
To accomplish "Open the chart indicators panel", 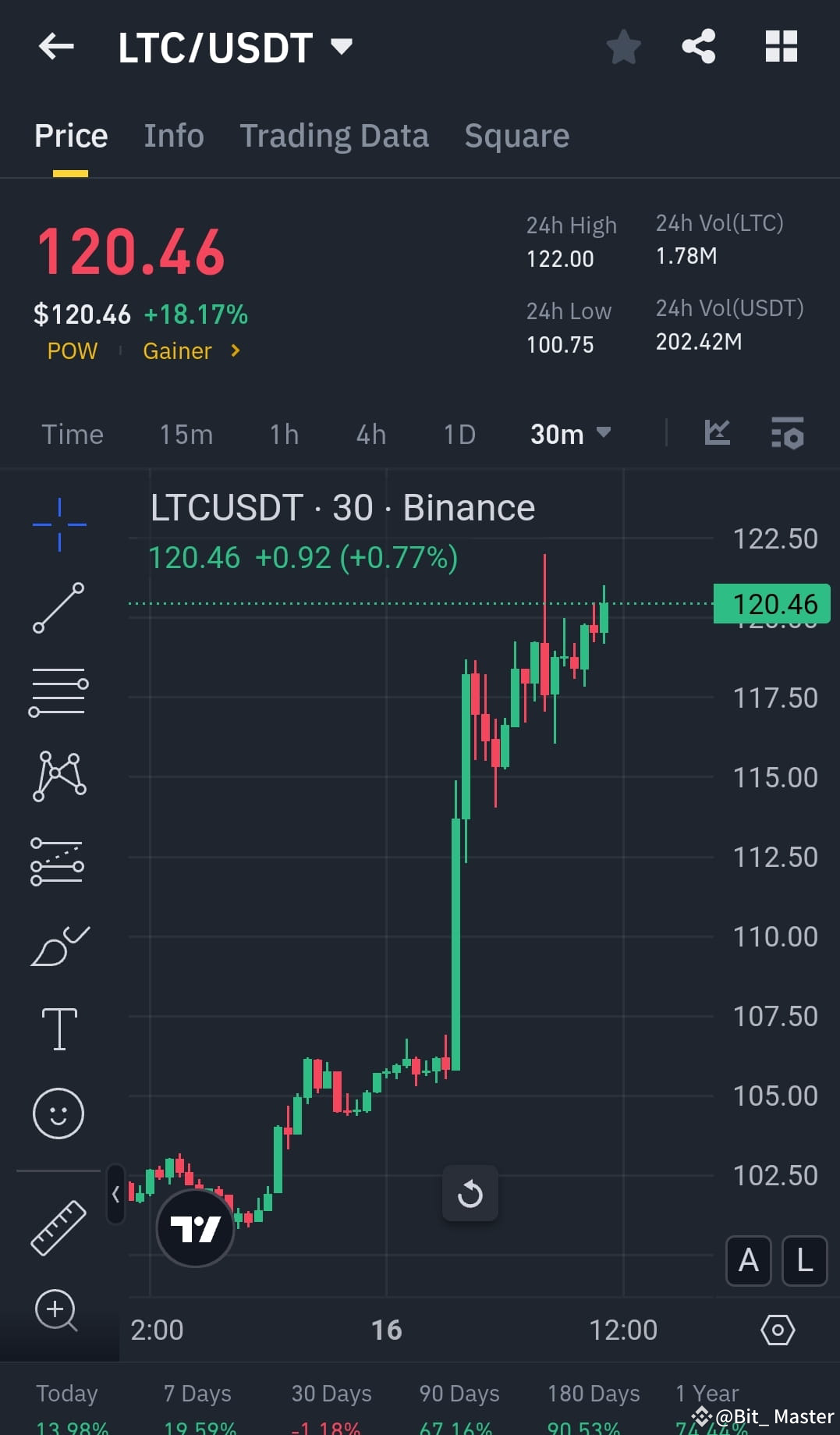I will click(718, 434).
